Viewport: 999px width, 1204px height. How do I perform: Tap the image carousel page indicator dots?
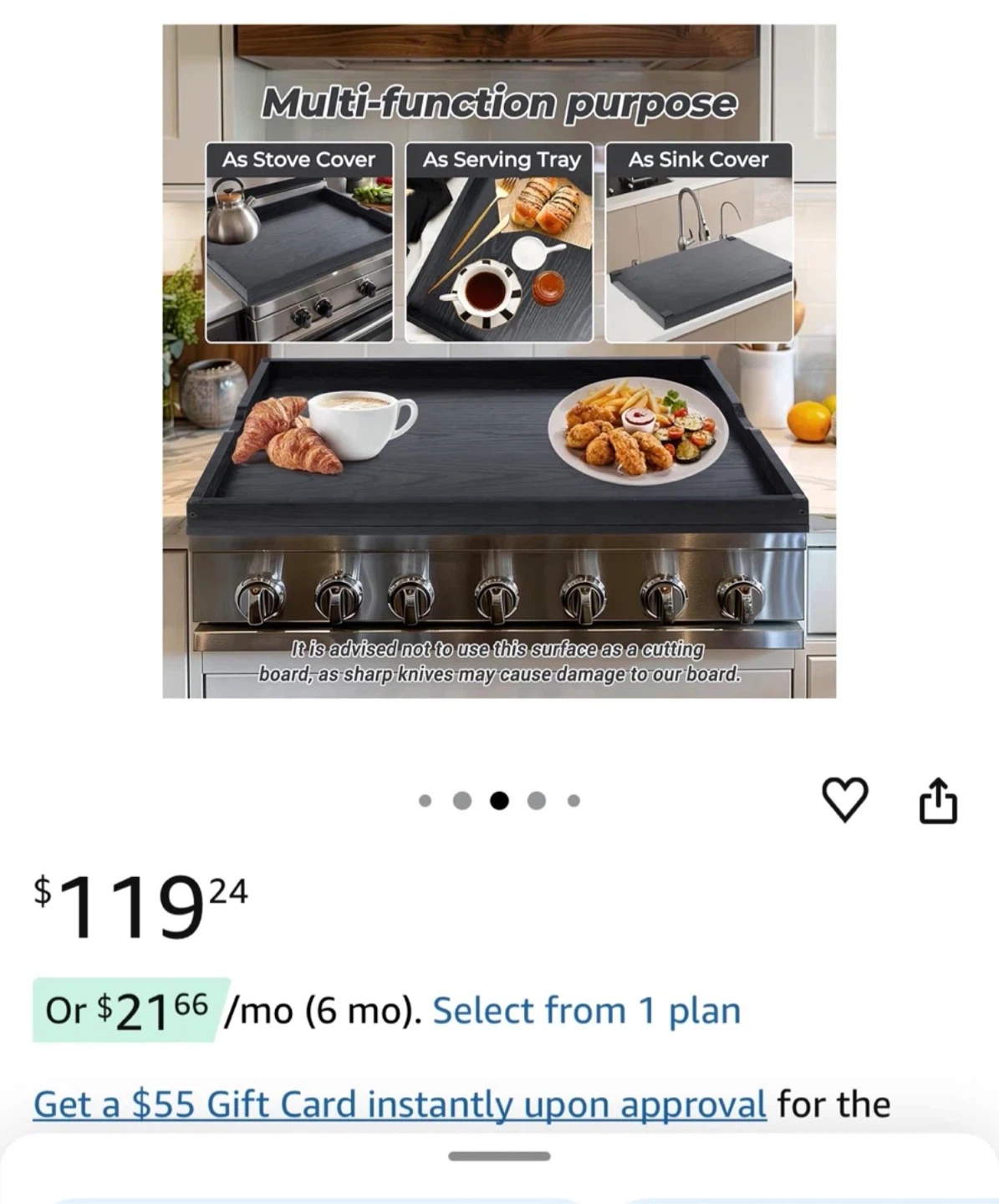pyautogui.click(x=499, y=801)
